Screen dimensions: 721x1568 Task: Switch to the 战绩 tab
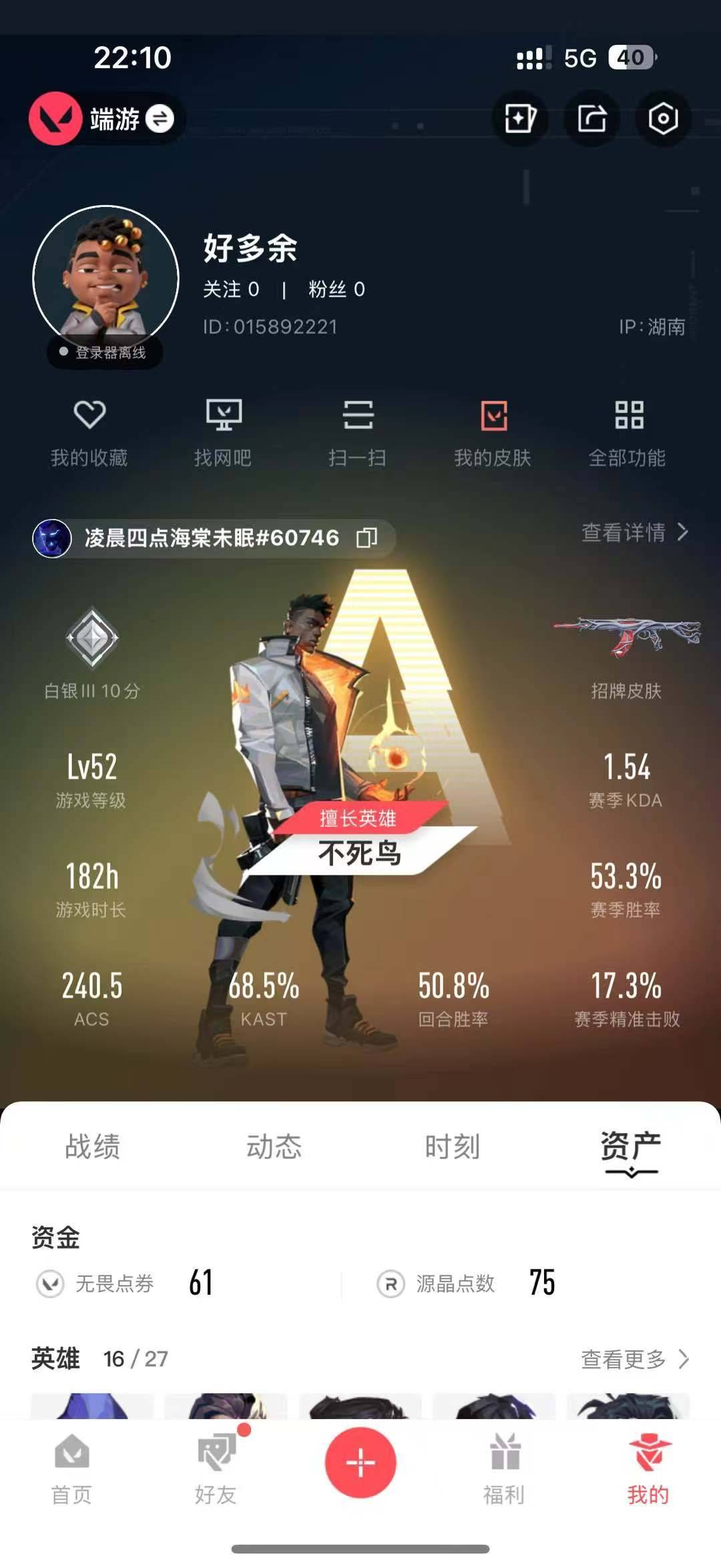click(x=92, y=1146)
